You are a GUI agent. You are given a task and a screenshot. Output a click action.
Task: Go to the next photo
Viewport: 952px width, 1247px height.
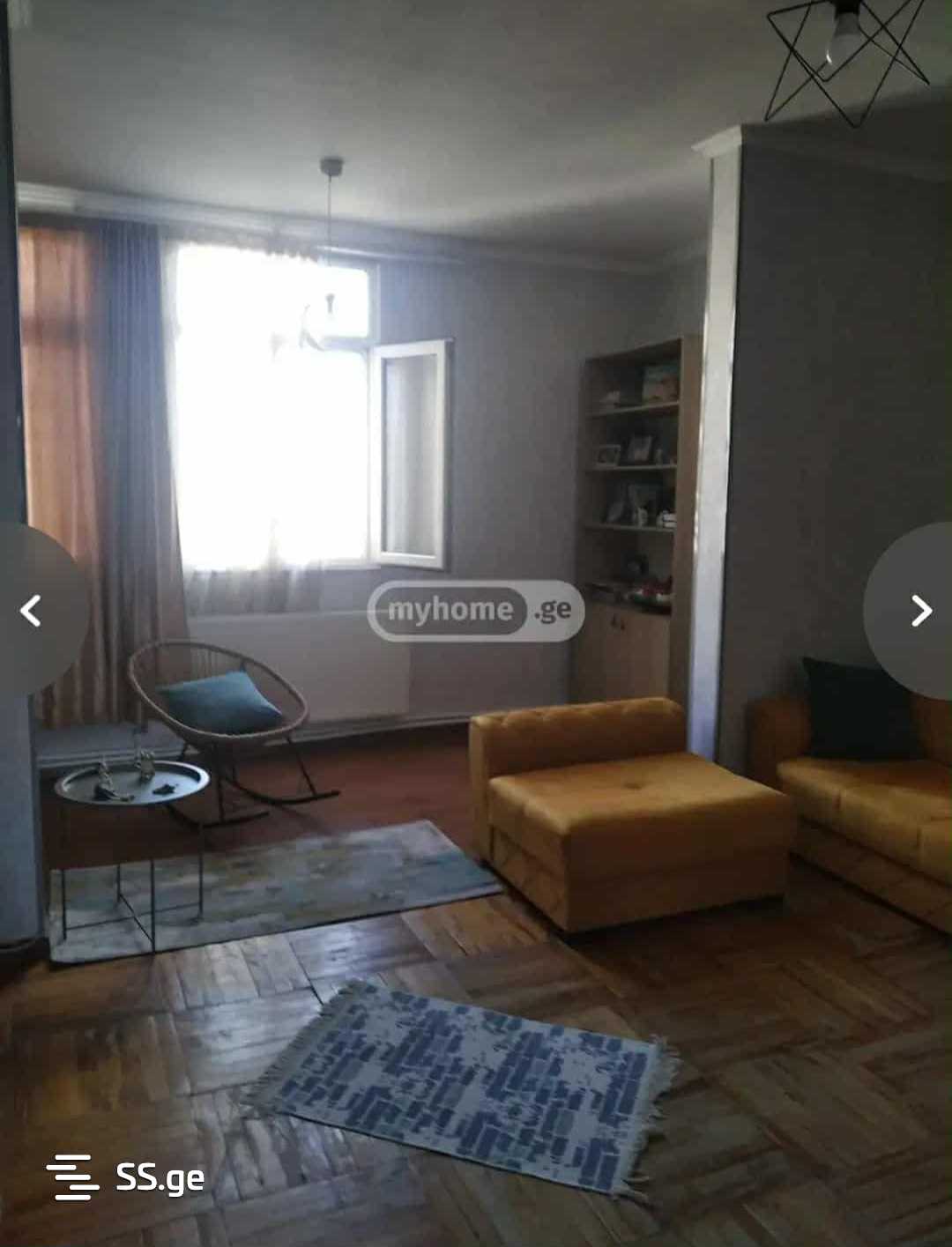[920, 610]
